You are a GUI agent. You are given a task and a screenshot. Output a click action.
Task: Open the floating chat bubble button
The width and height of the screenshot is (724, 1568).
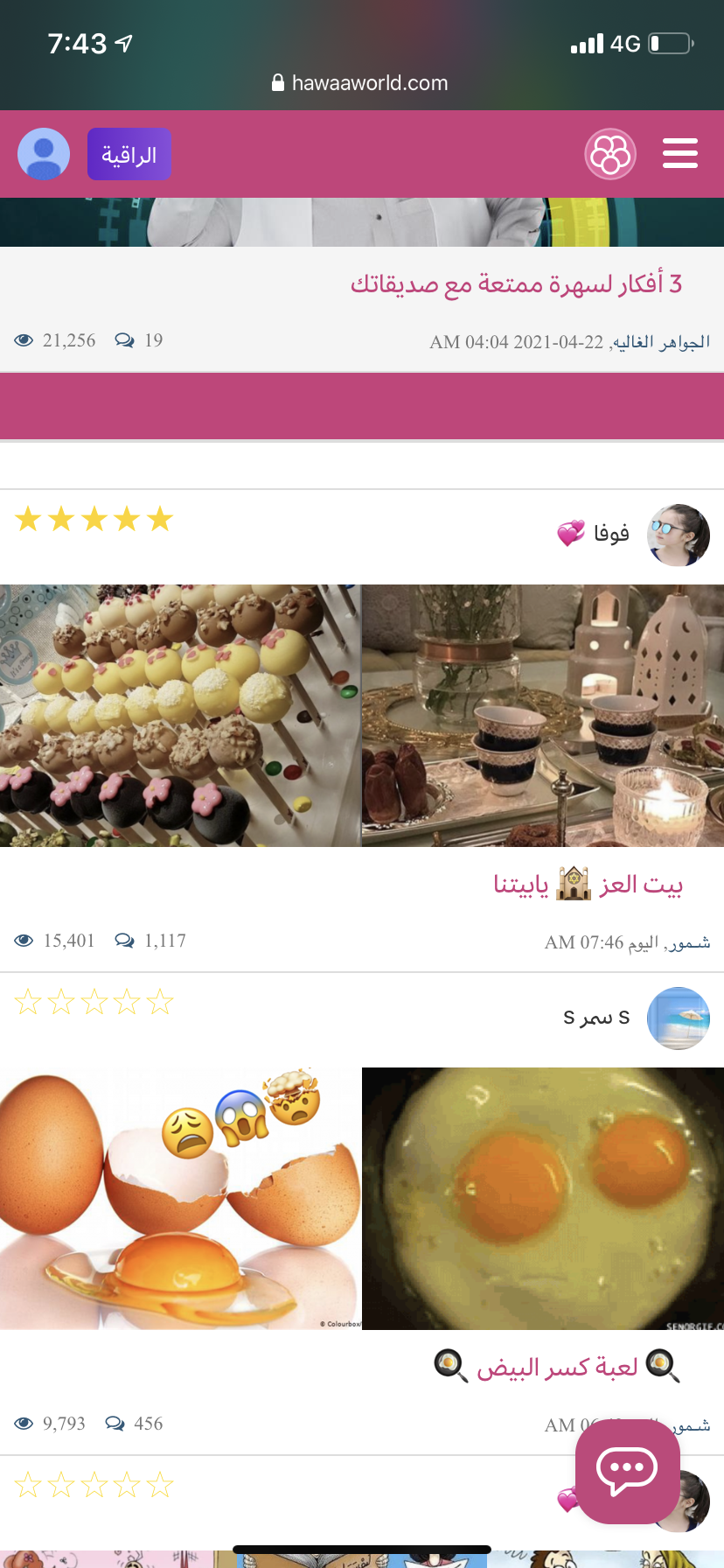pyautogui.click(x=627, y=1471)
